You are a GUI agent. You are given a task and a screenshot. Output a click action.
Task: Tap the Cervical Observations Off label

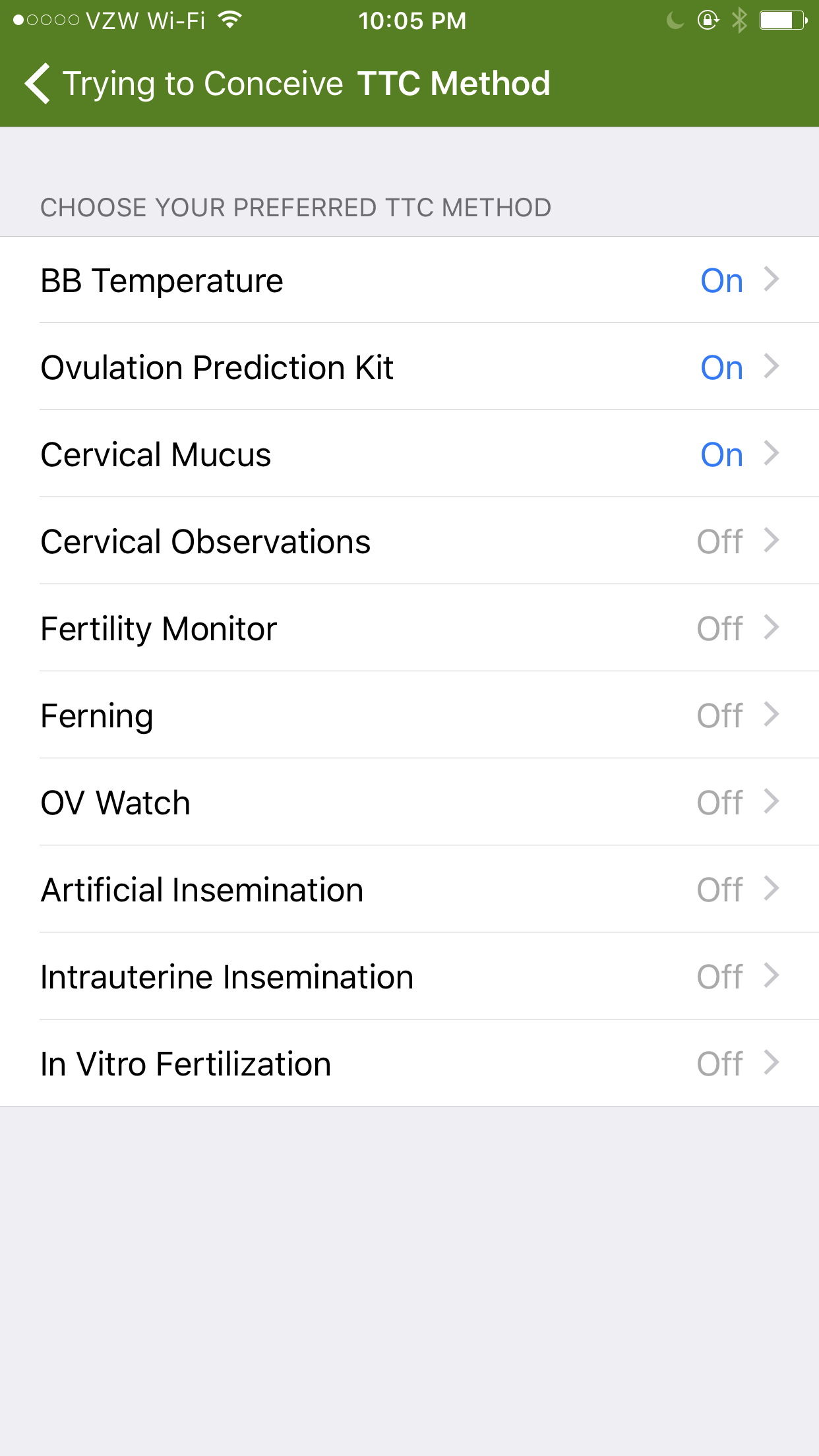pos(719,541)
